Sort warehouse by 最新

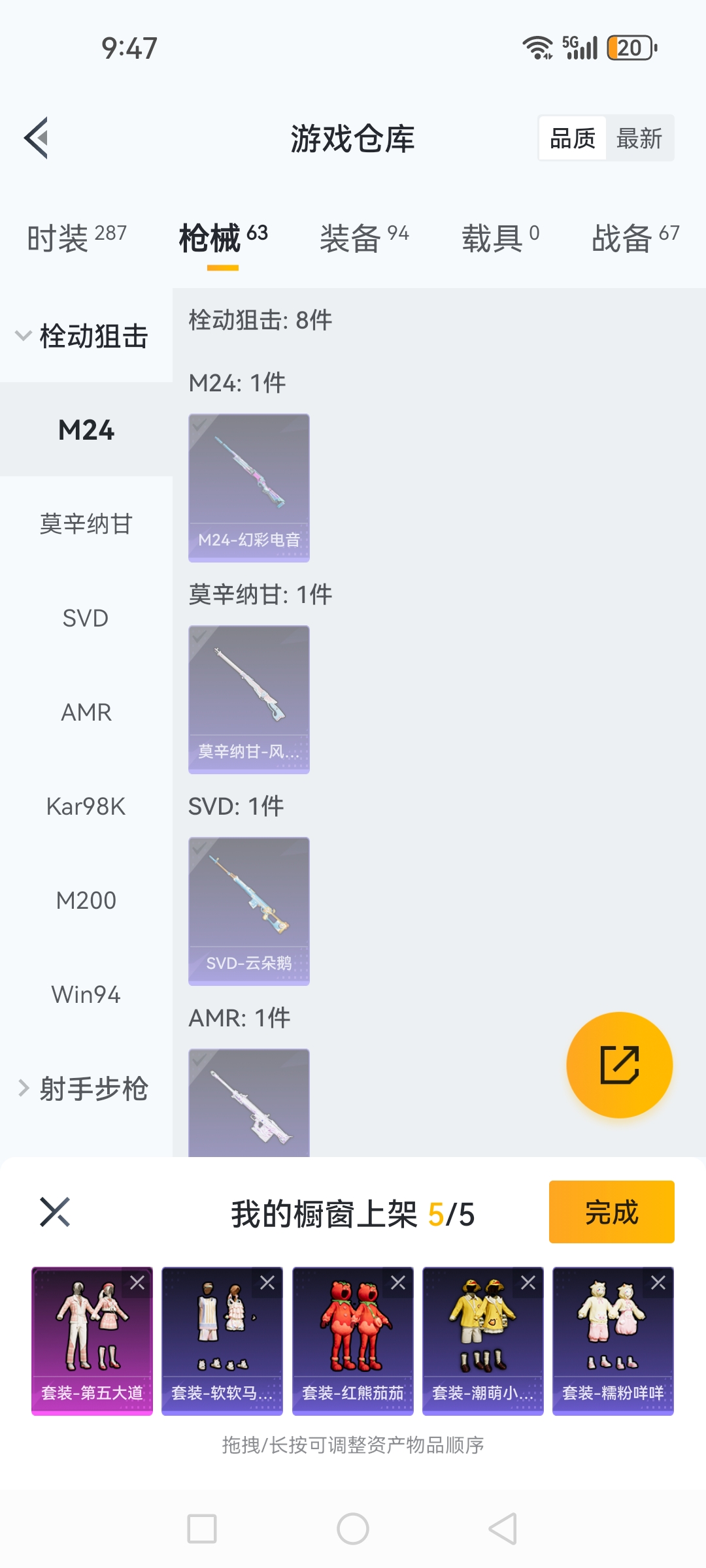click(639, 139)
